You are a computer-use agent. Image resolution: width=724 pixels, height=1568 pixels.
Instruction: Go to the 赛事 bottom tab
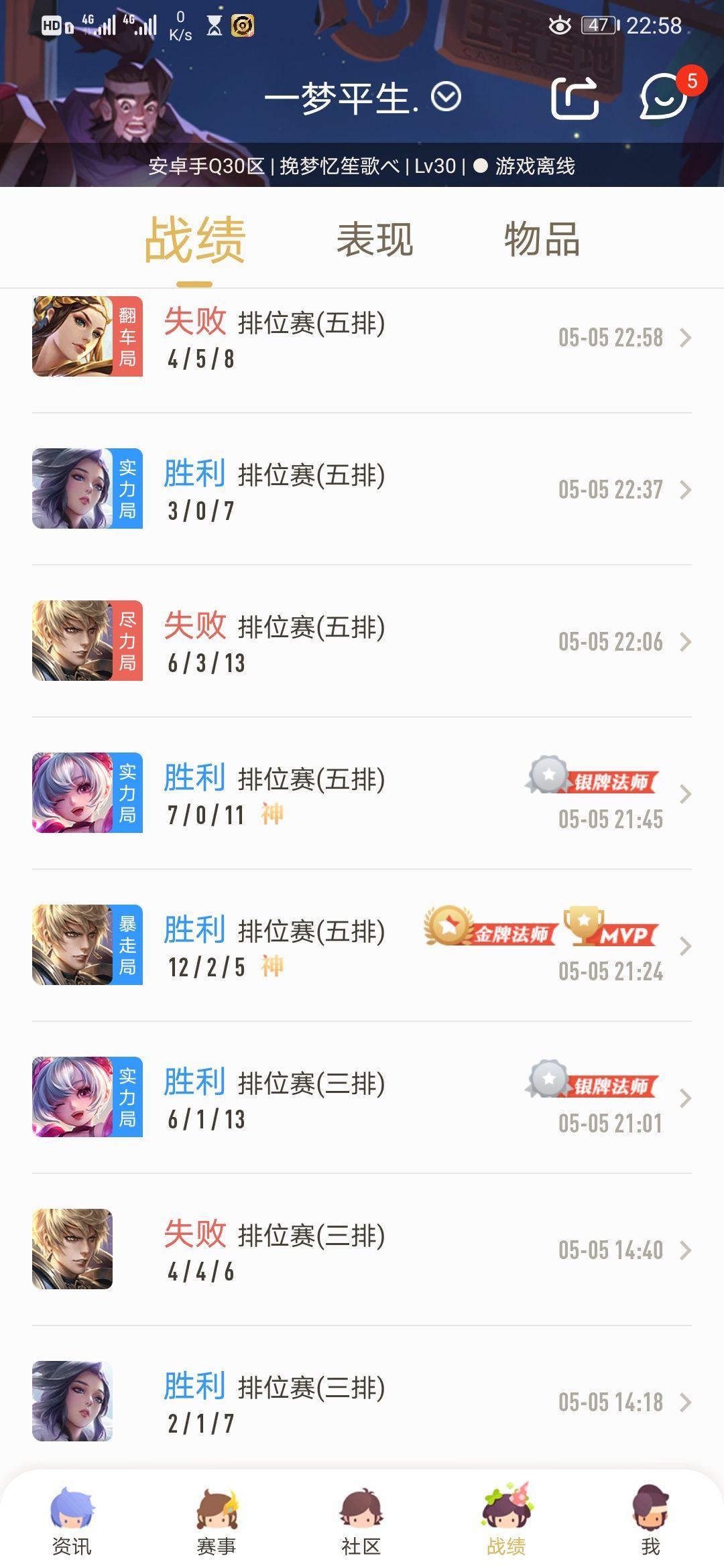(217, 1522)
